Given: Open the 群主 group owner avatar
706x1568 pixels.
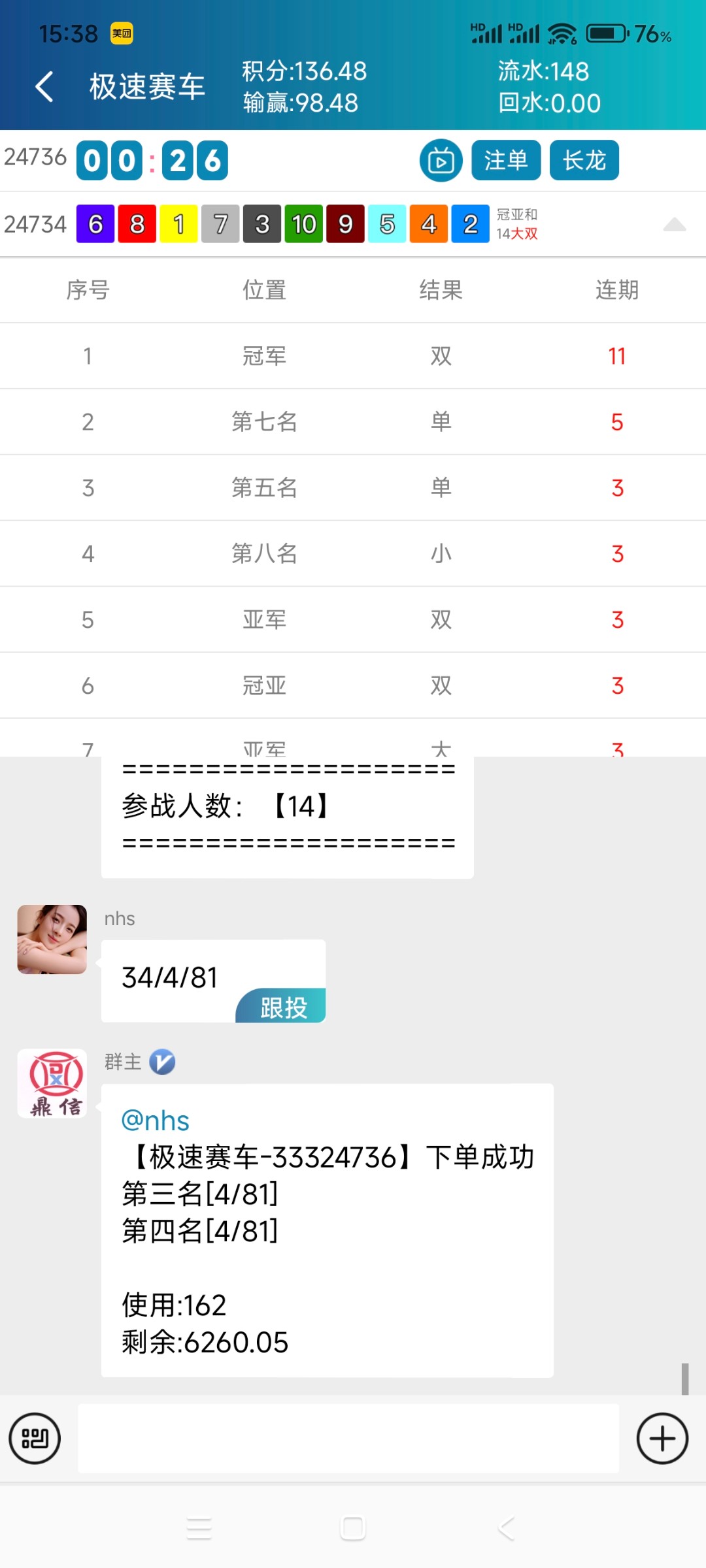Looking at the screenshot, I should [52, 1083].
